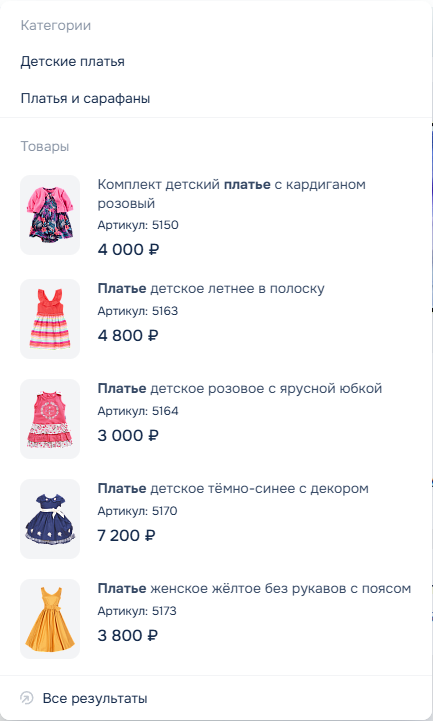View Платье детское тёмно-синее с декором
Image resolution: width=433 pixels, height=721 pixels.
(x=233, y=488)
